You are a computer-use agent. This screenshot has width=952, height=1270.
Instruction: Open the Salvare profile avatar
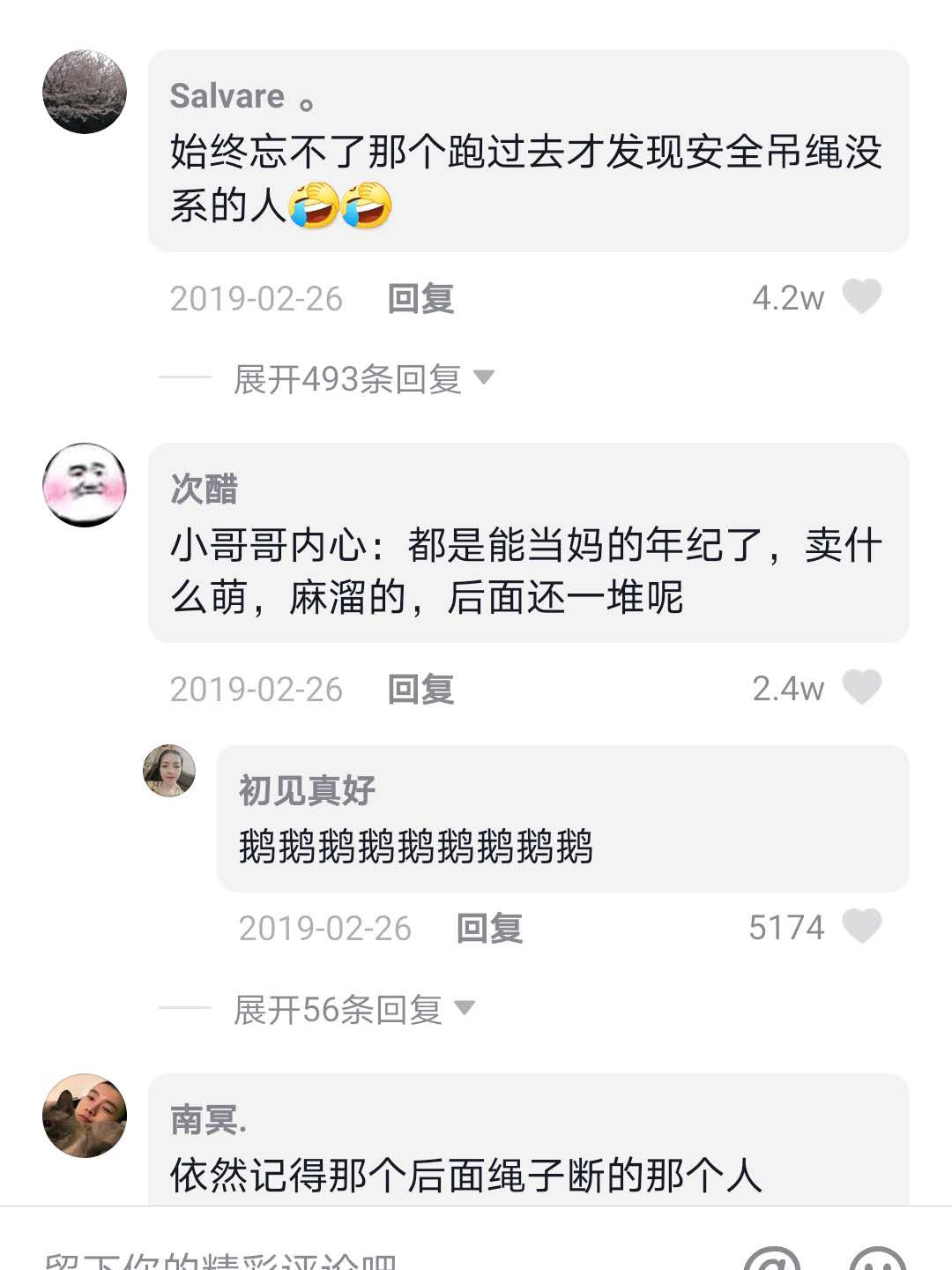[x=85, y=92]
